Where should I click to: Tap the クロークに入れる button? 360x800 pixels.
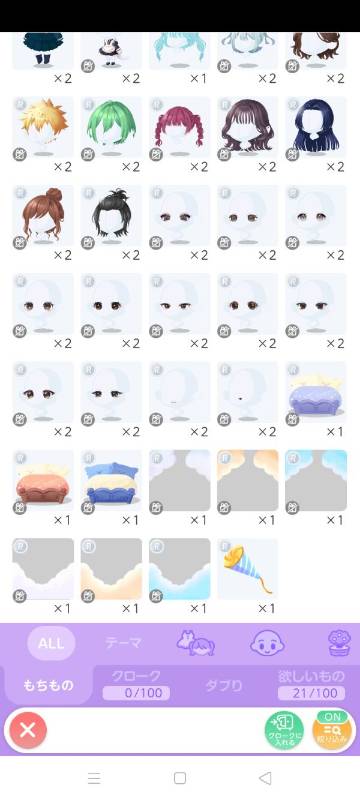[x=284, y=731]
